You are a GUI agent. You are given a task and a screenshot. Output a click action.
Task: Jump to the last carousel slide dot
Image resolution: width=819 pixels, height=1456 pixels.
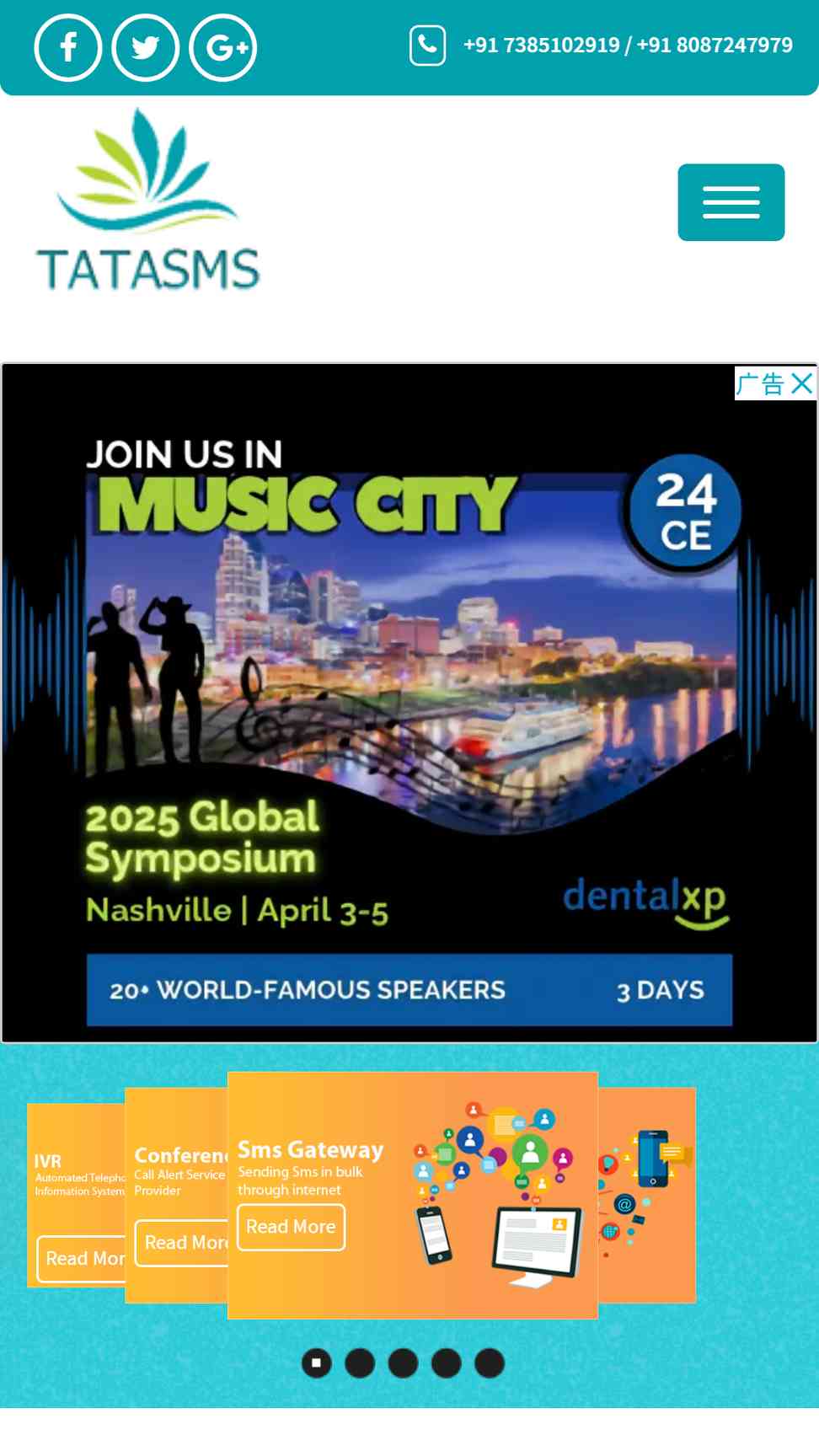(x=490, y=1363)
